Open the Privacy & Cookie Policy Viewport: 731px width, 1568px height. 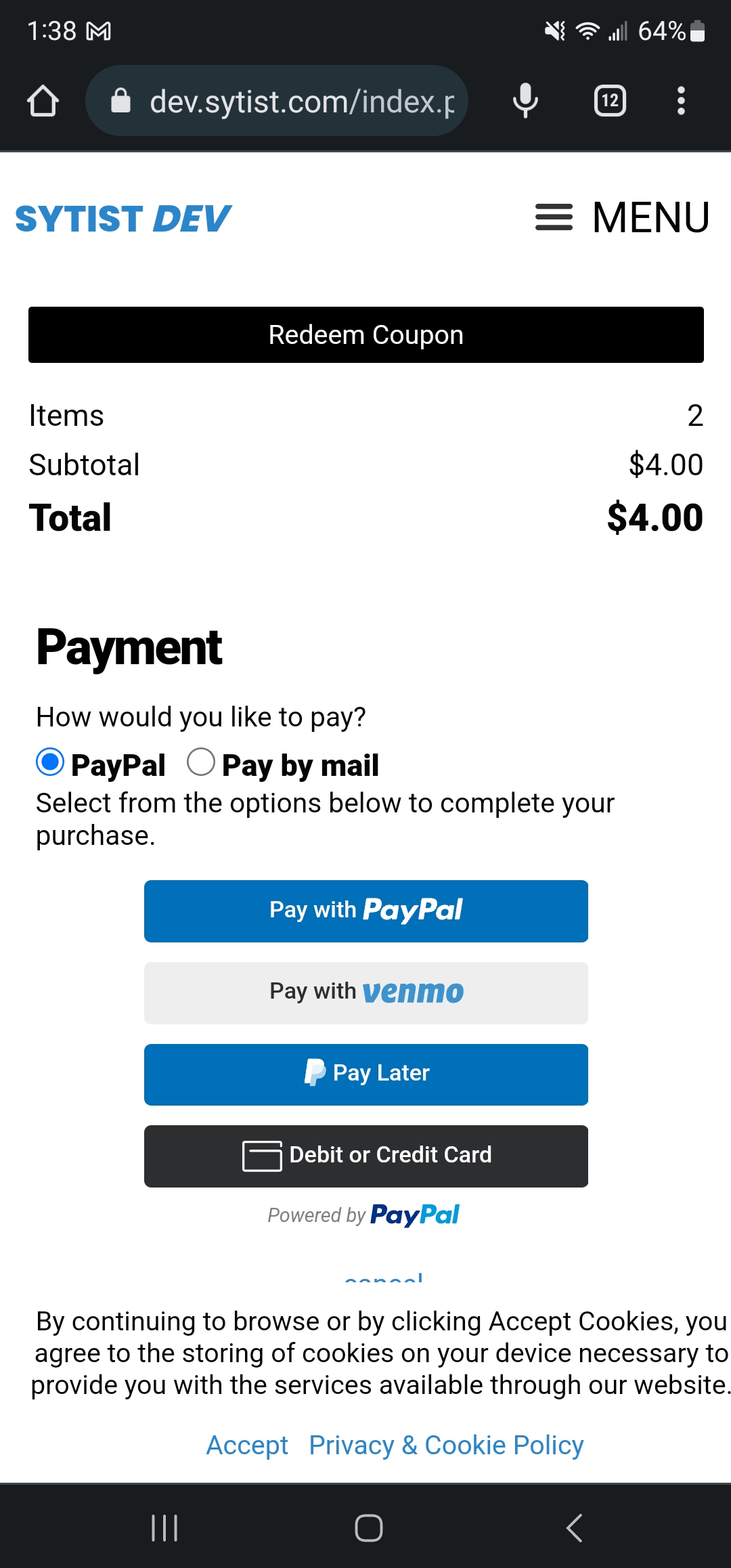pyautogui.click(x=446, y=1445)
